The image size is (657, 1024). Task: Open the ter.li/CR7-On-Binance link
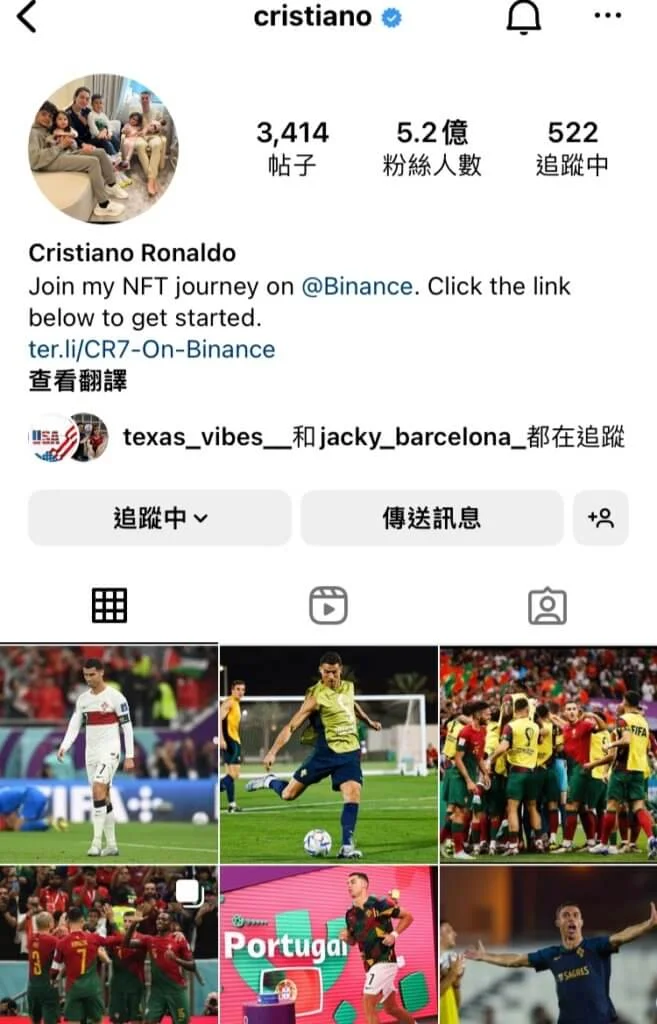coord(151,349)
